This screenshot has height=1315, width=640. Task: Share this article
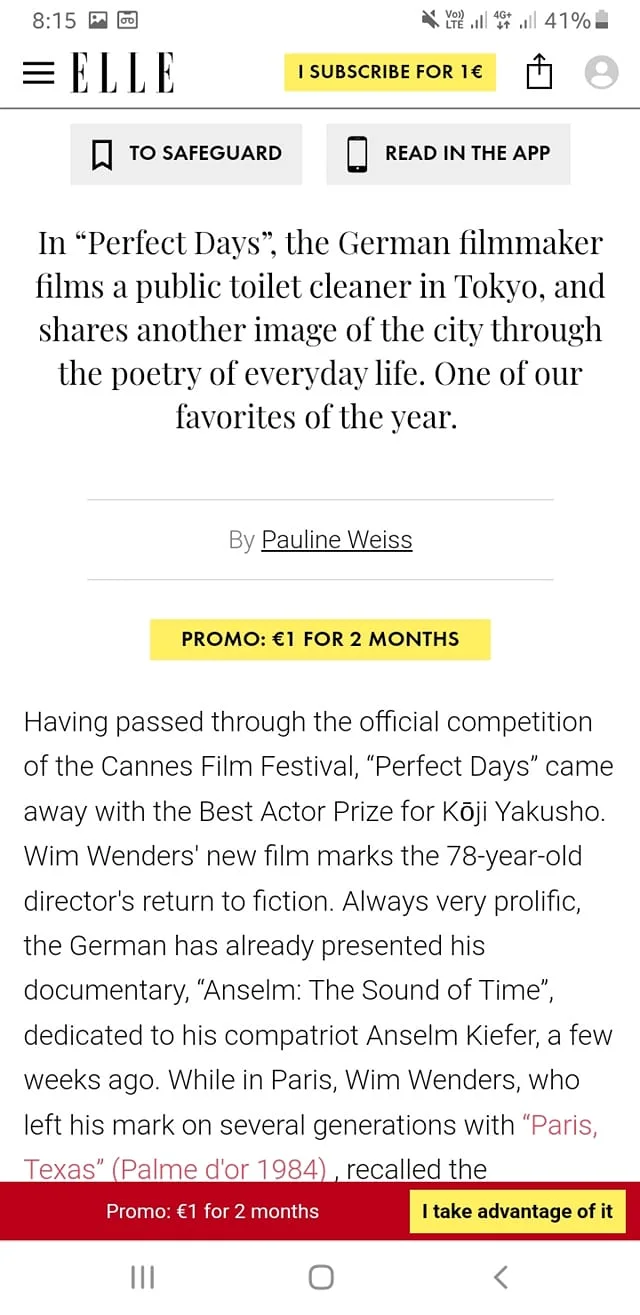(x=539, y=72)
